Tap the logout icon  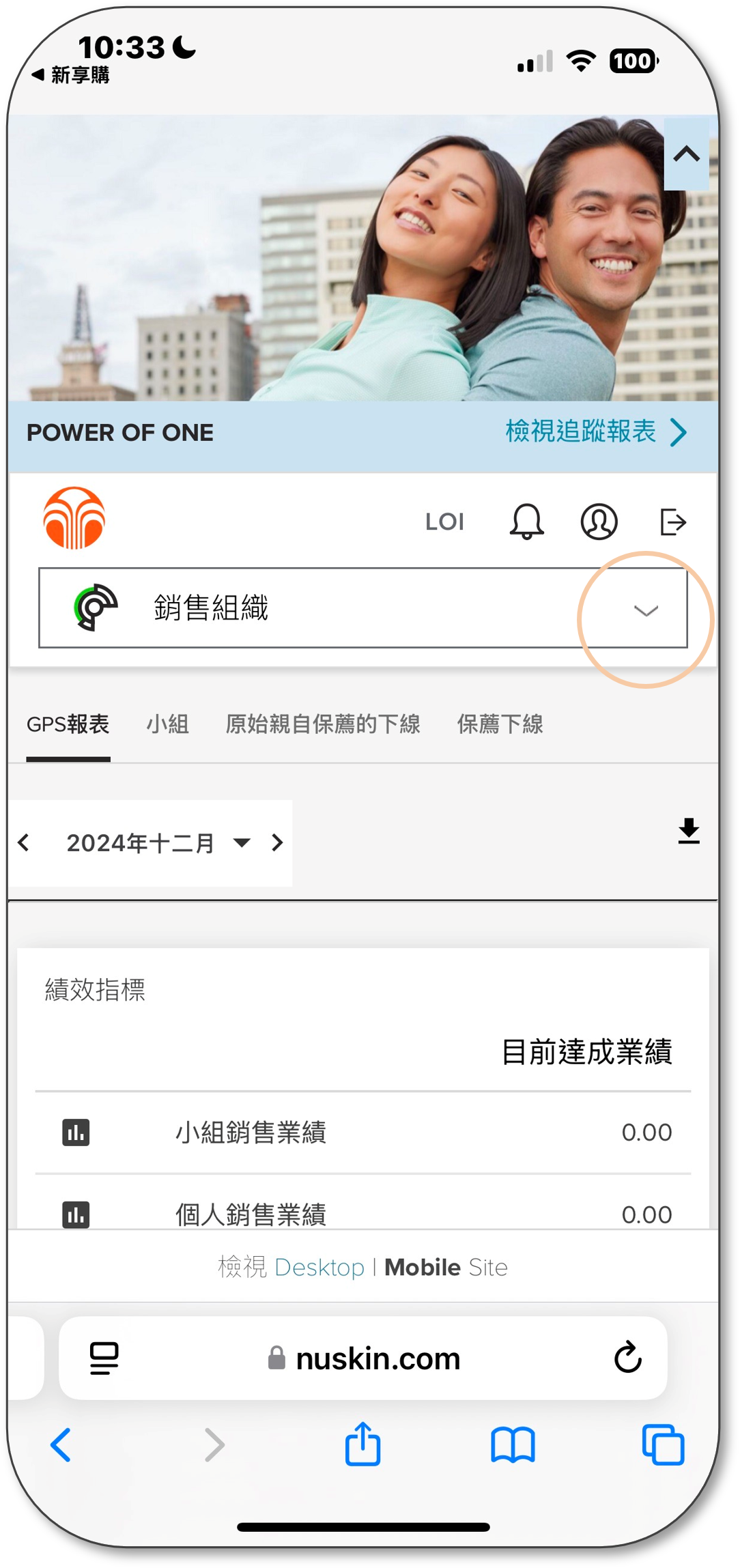tap(672, 522)
